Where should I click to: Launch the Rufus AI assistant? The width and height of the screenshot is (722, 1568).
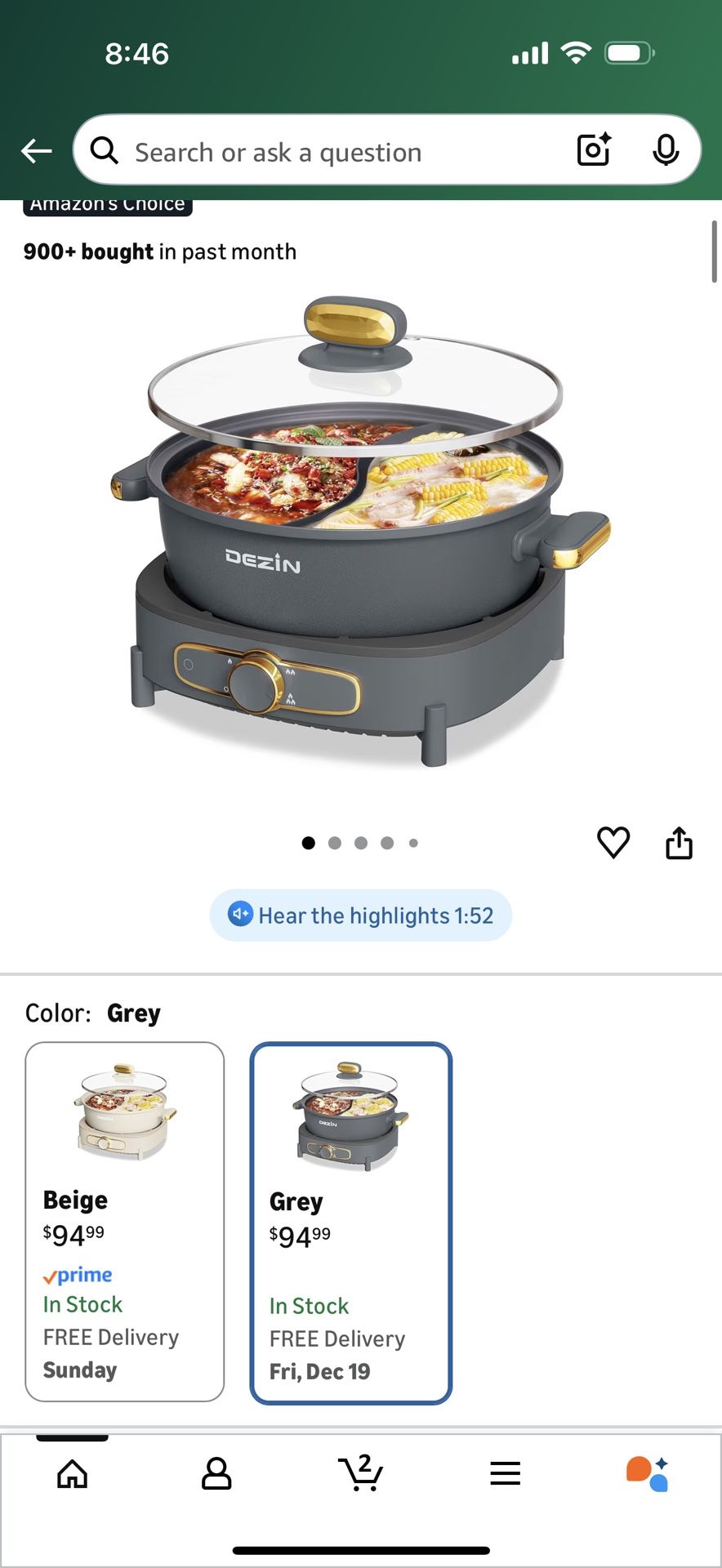648,1473
